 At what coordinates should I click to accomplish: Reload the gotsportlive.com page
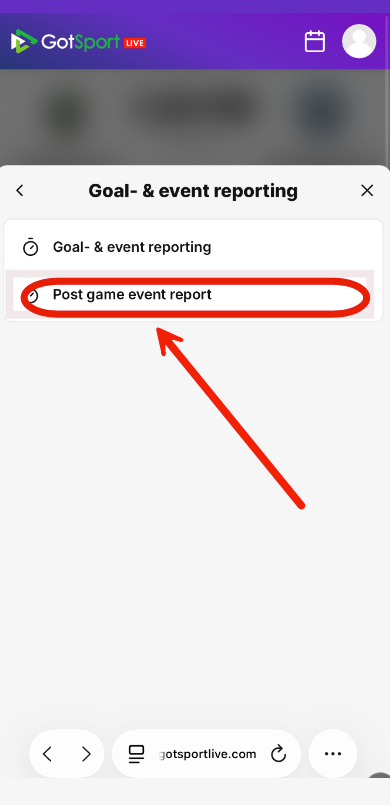278,754
